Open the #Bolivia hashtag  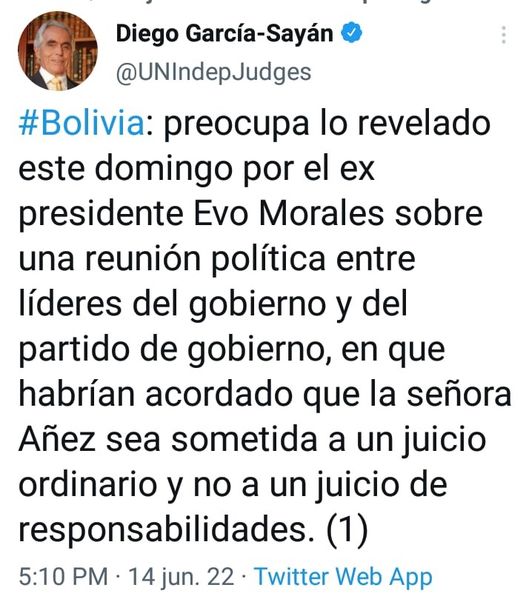click(x=81, y=123)
